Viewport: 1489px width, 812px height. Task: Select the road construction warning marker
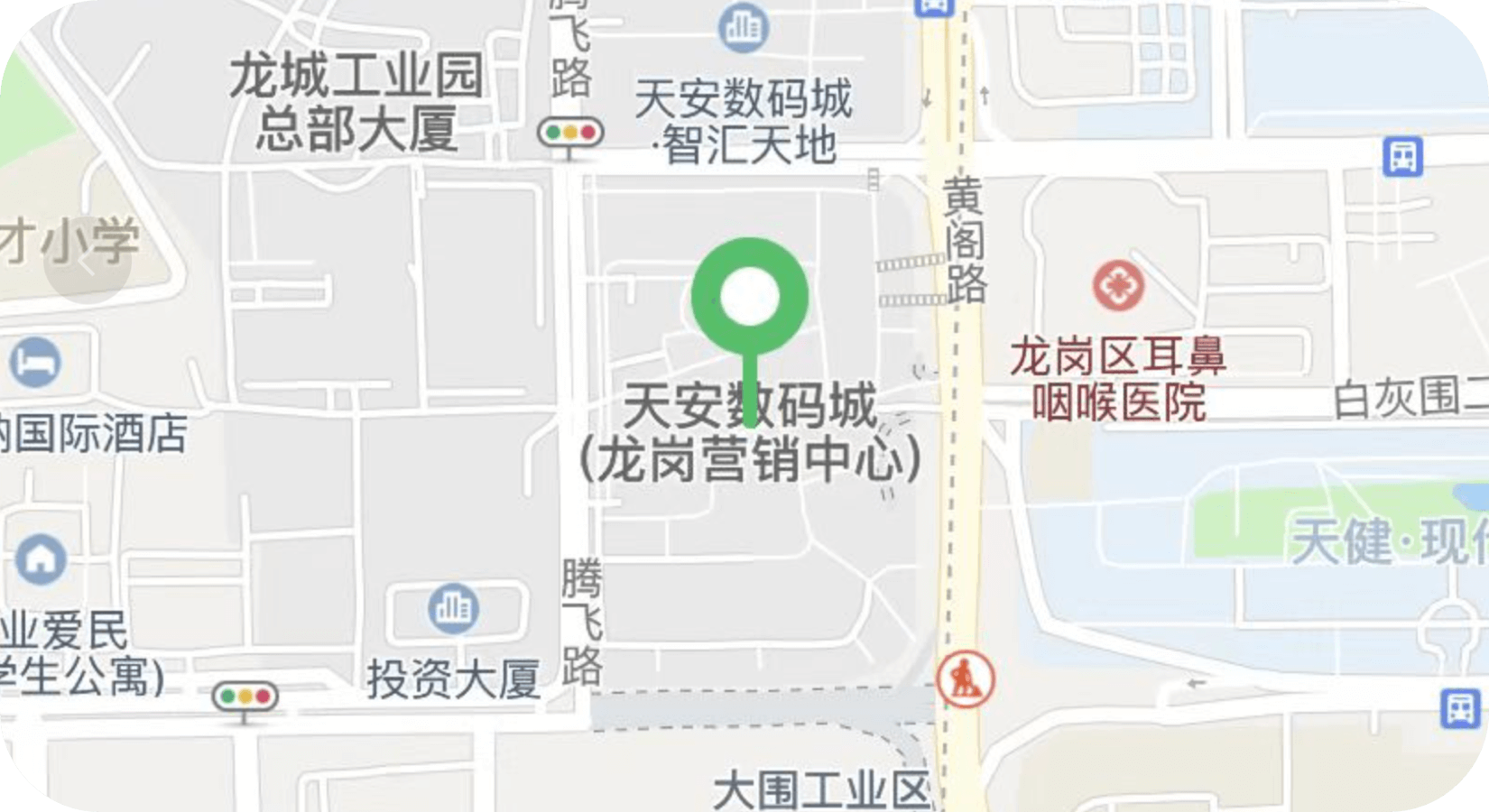965,679
